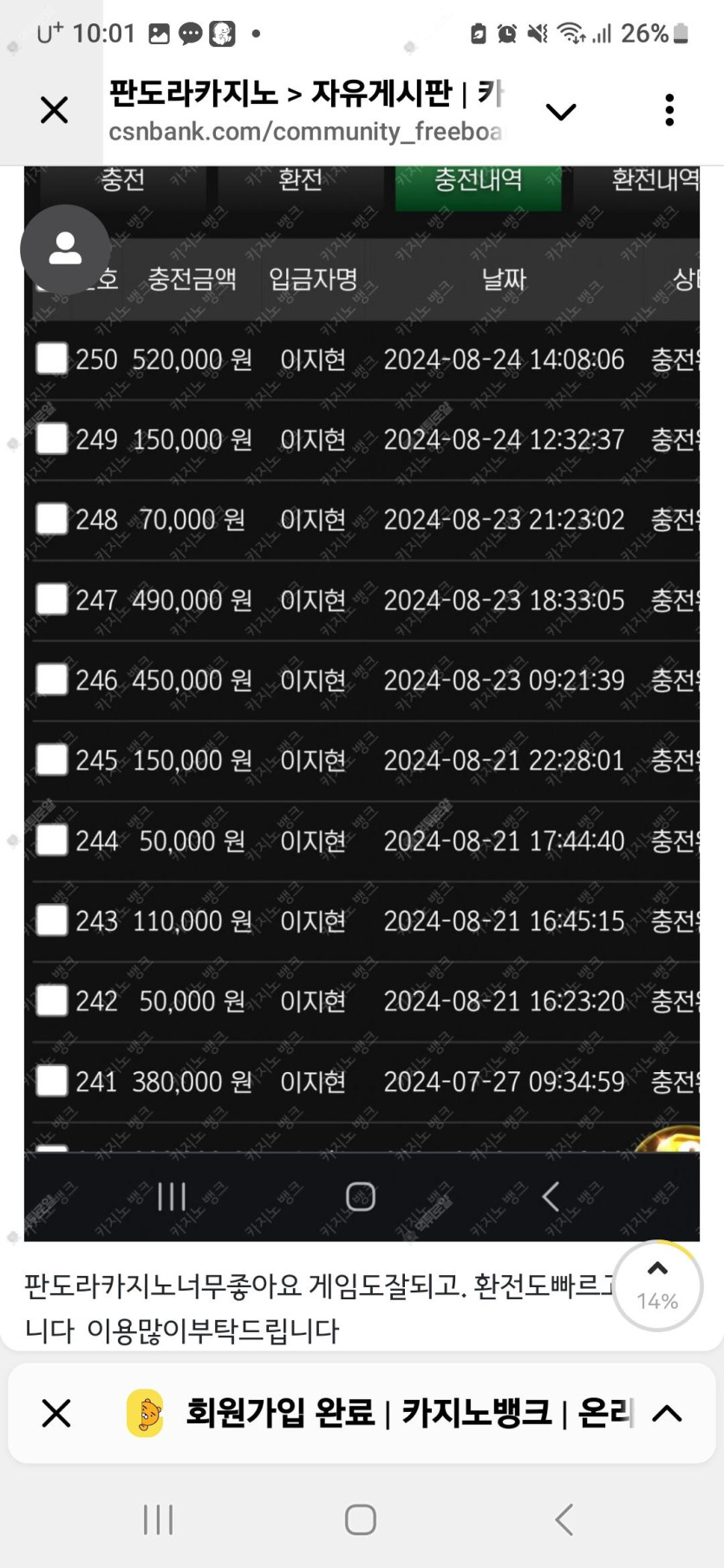724x1568 pixels.
Task: Expand the page title dropdown chevron
Action: coord(561,111)
